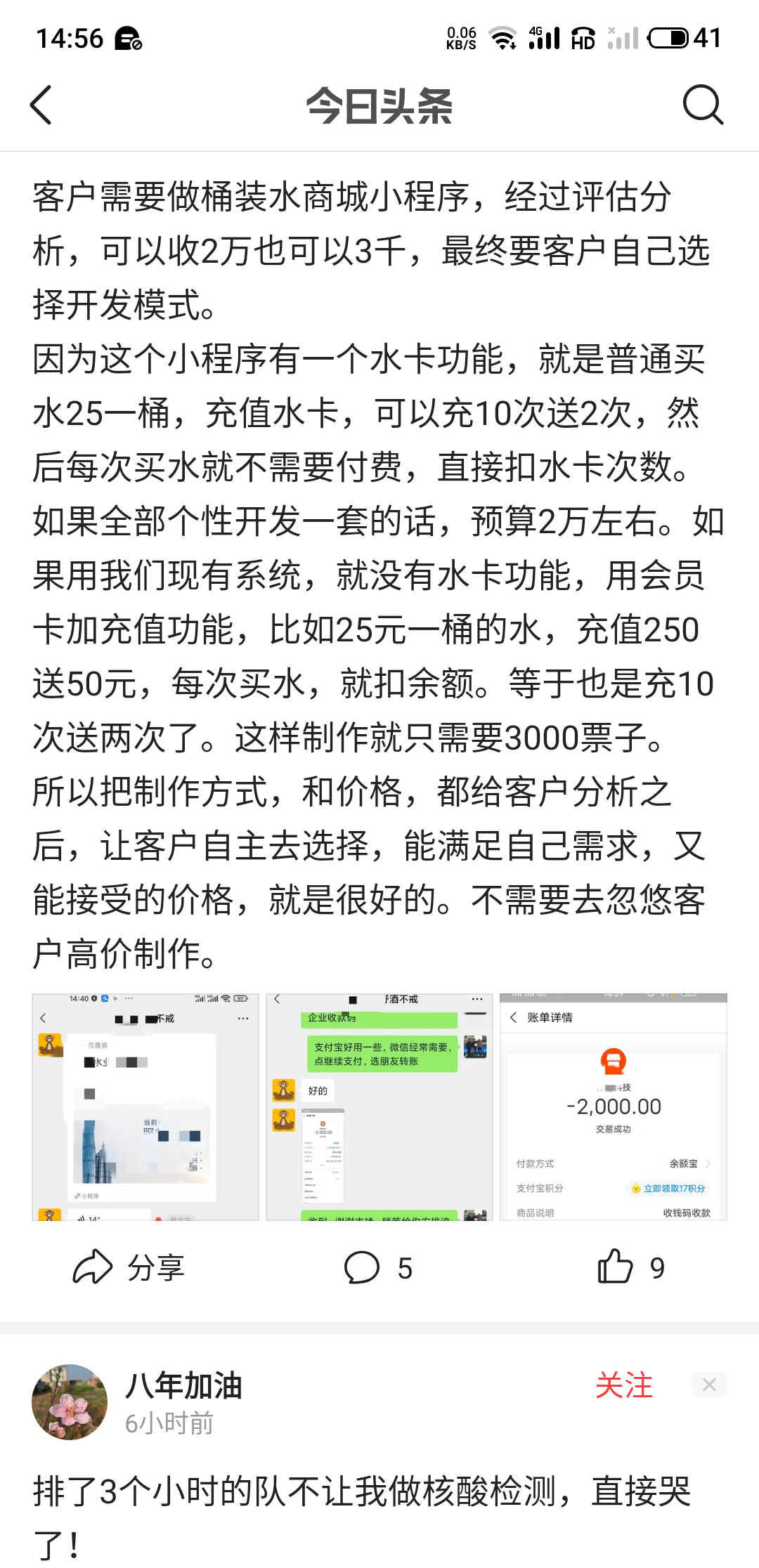Screen dimensions: 759x1568
Task: Follow 八年加油 with 关注
Action: pos(624,1385)
